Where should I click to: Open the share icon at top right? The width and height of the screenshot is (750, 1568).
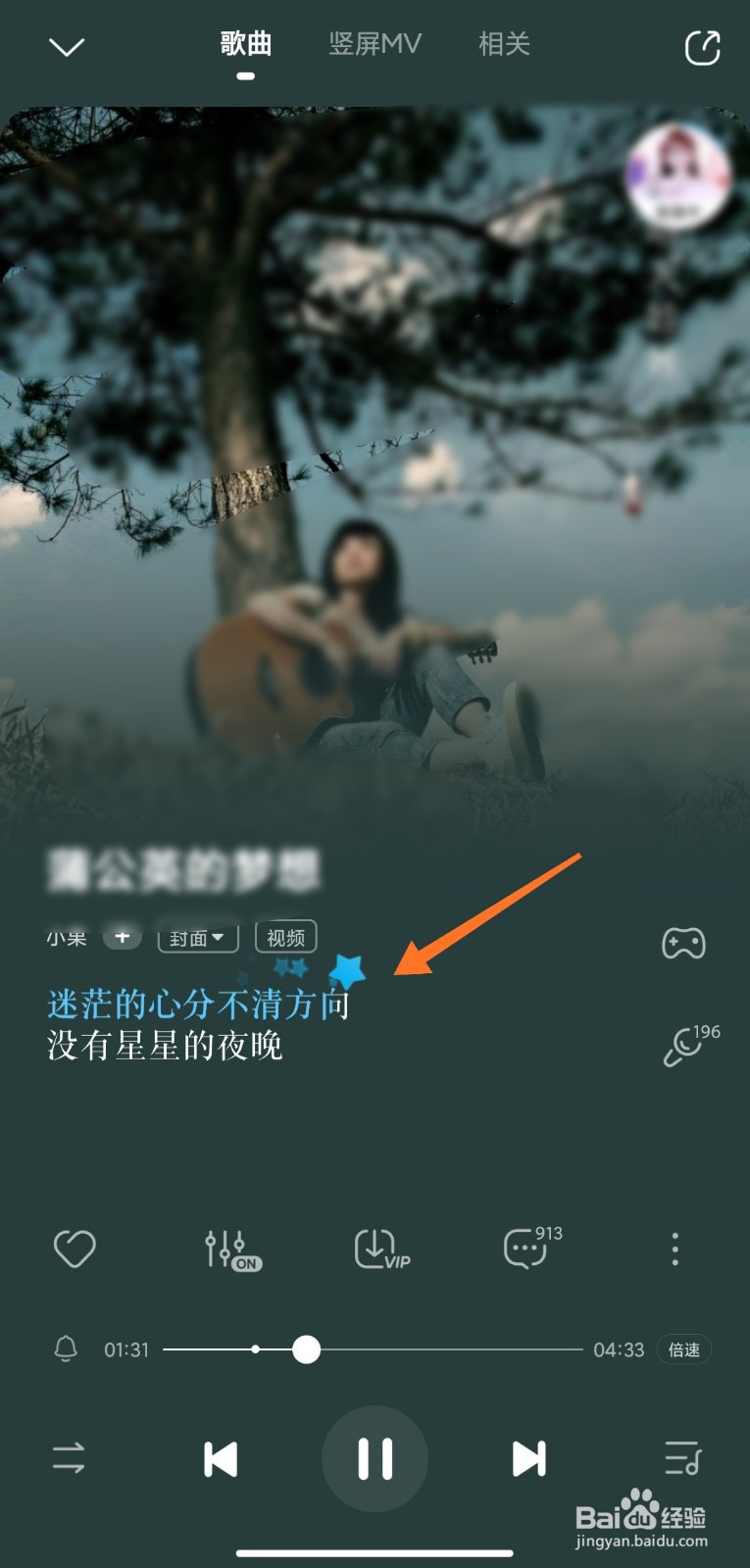click(x=702, y=47)
